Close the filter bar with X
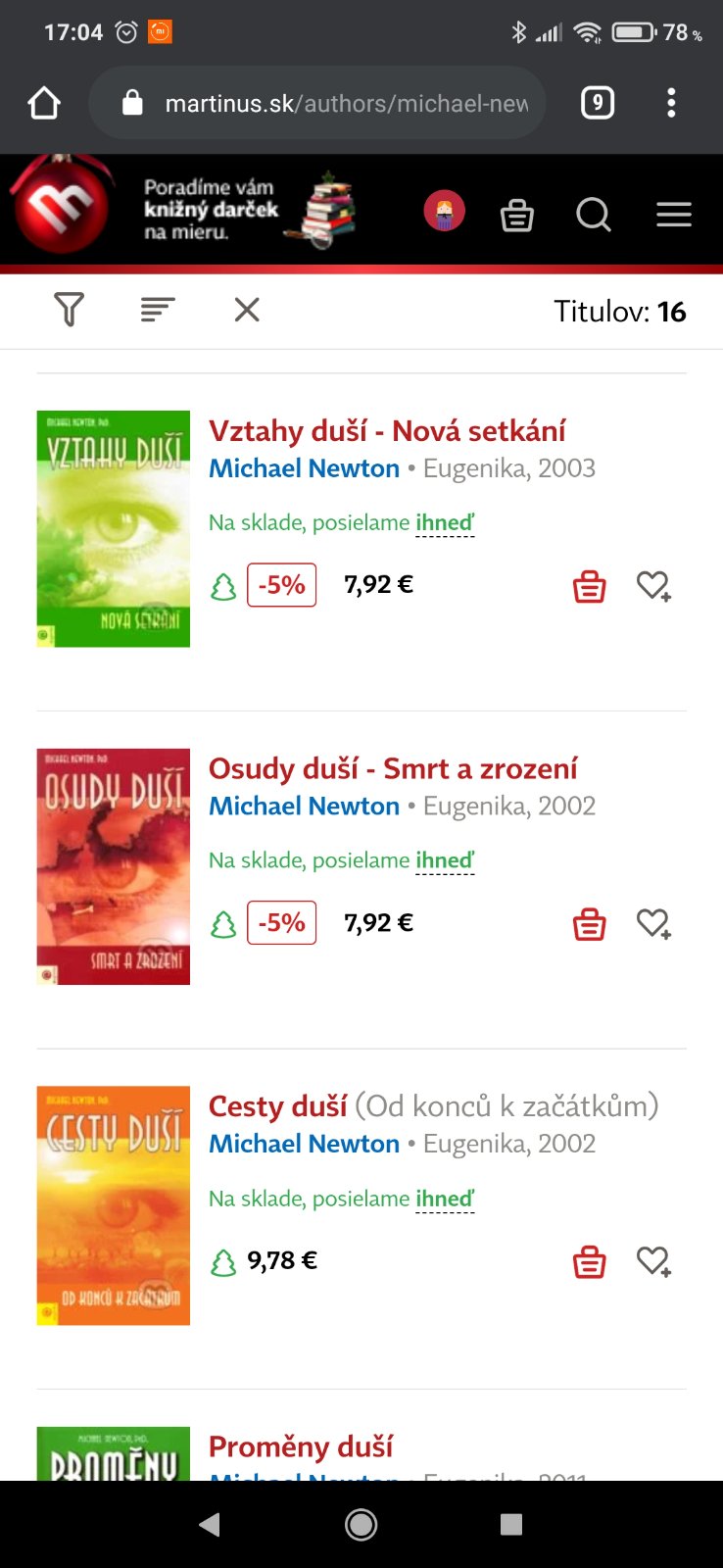Image resolution: width=723 pixels, height=1568 pixels. click(x=247, y=310)
